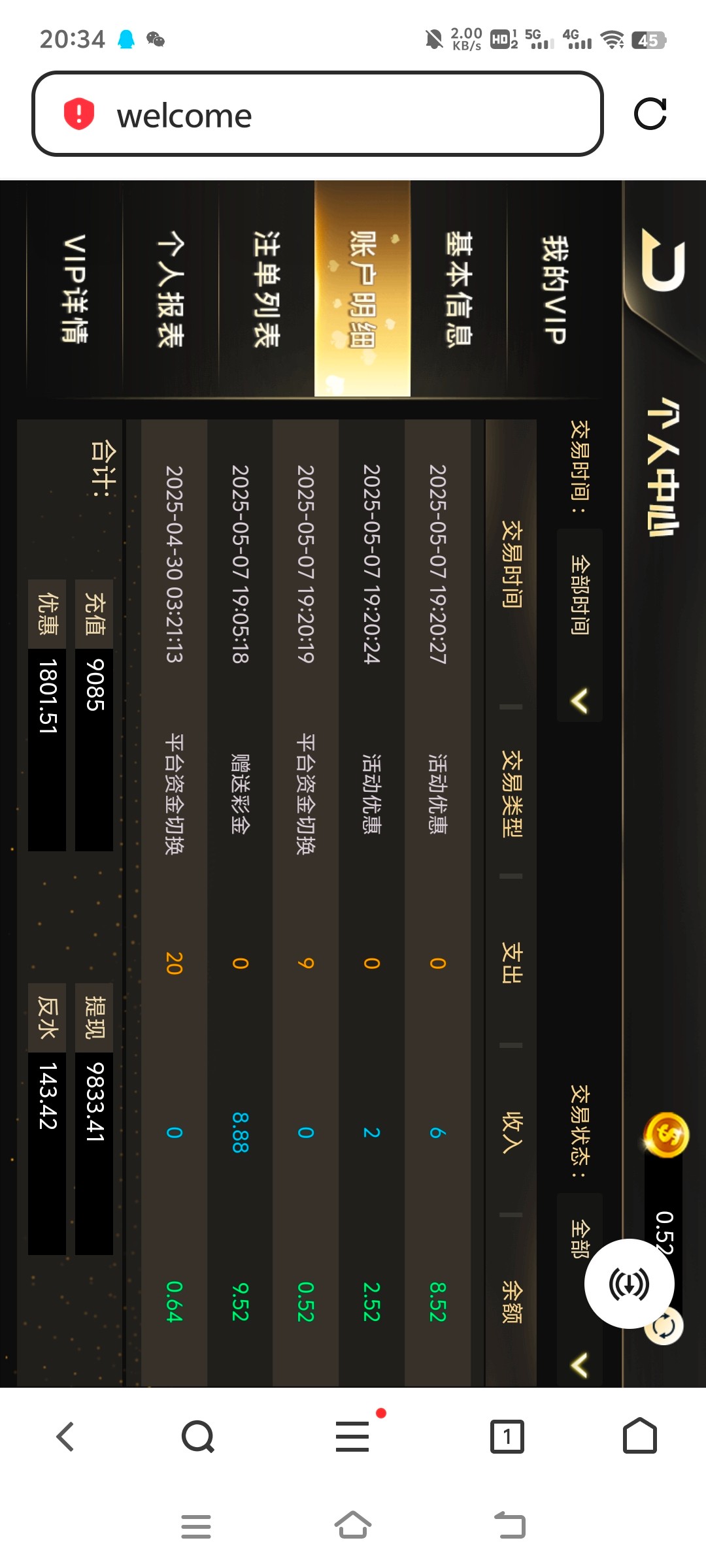Switch to the 个人报表 tab
This screenshot has width=706, height=1568.
[x=171, y=289]
